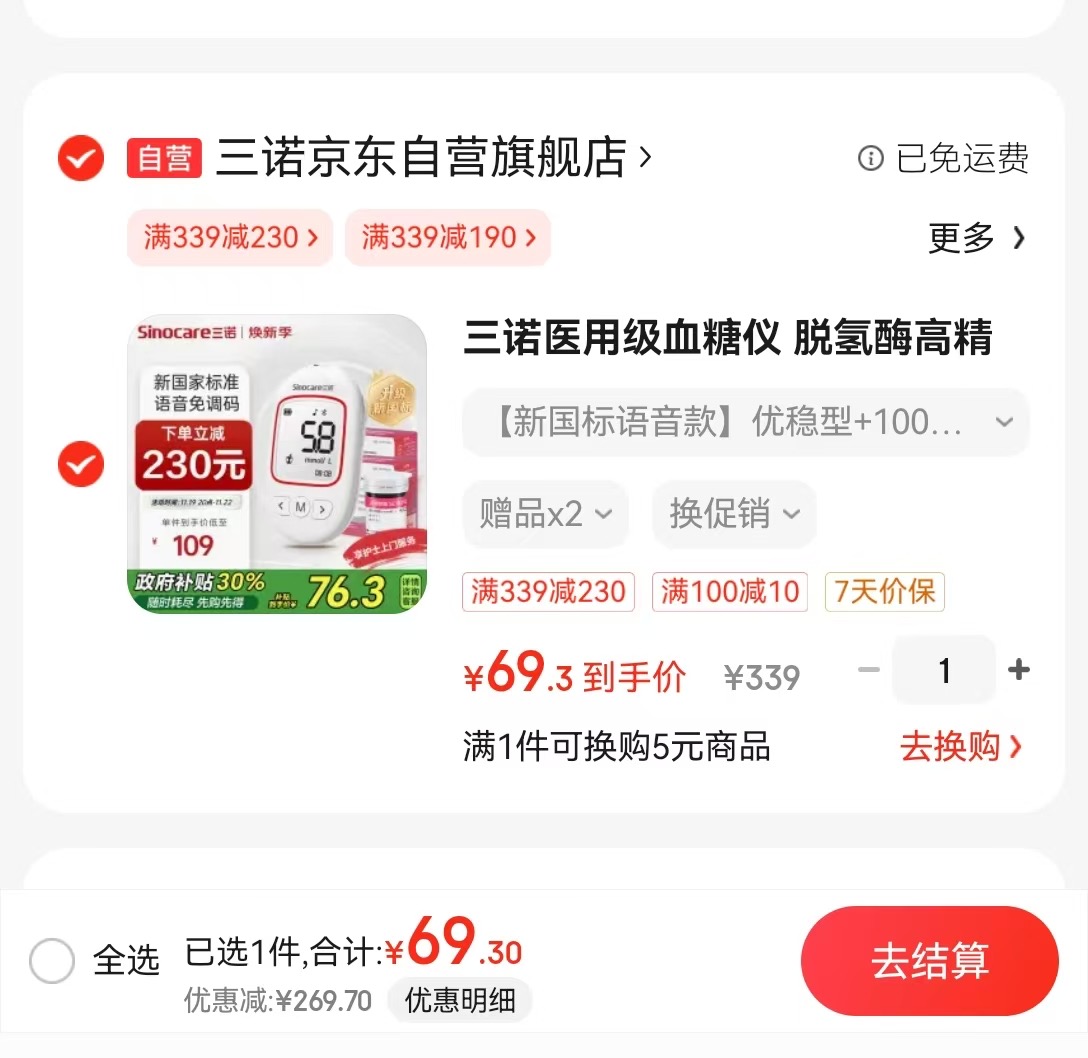View 已免运费 shipping fee info
The height and width of the screenshot is (1058, 1088).
(x=944, y=158)
